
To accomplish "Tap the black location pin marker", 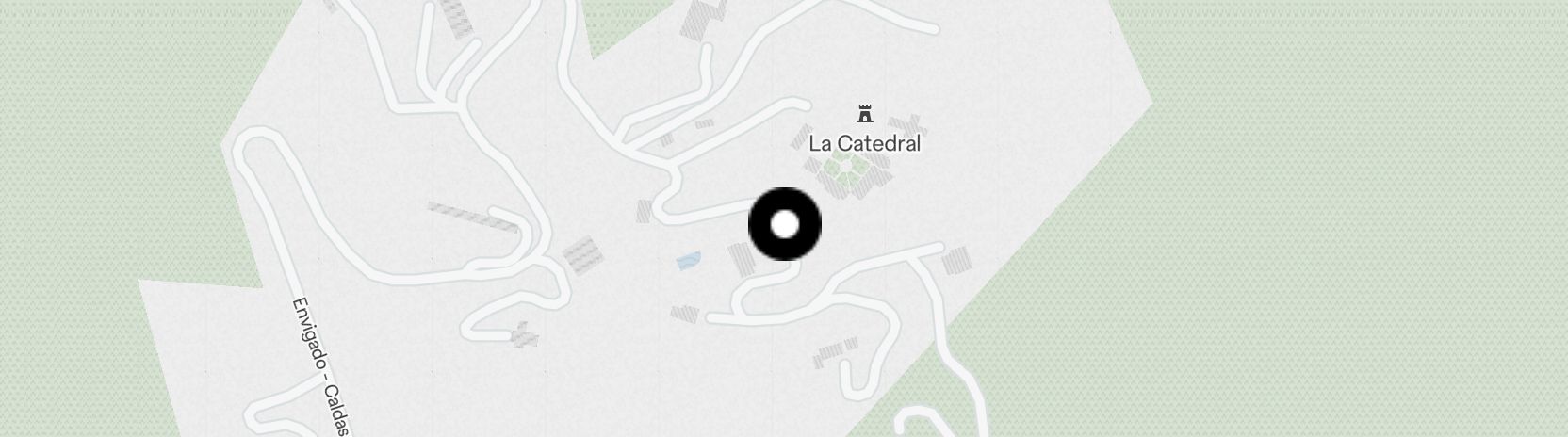I will [784, 225].
